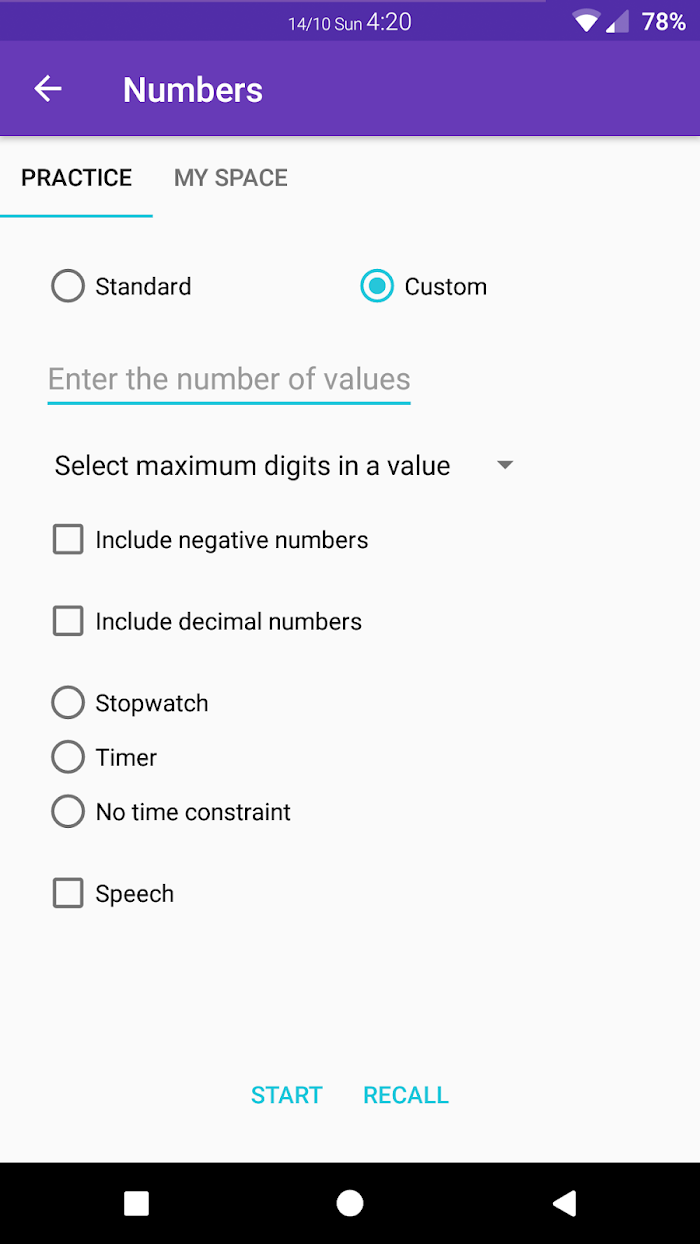Check Include decimal numbers
The width and height of the screenshot is (700, 1244).
click(207, 622)
